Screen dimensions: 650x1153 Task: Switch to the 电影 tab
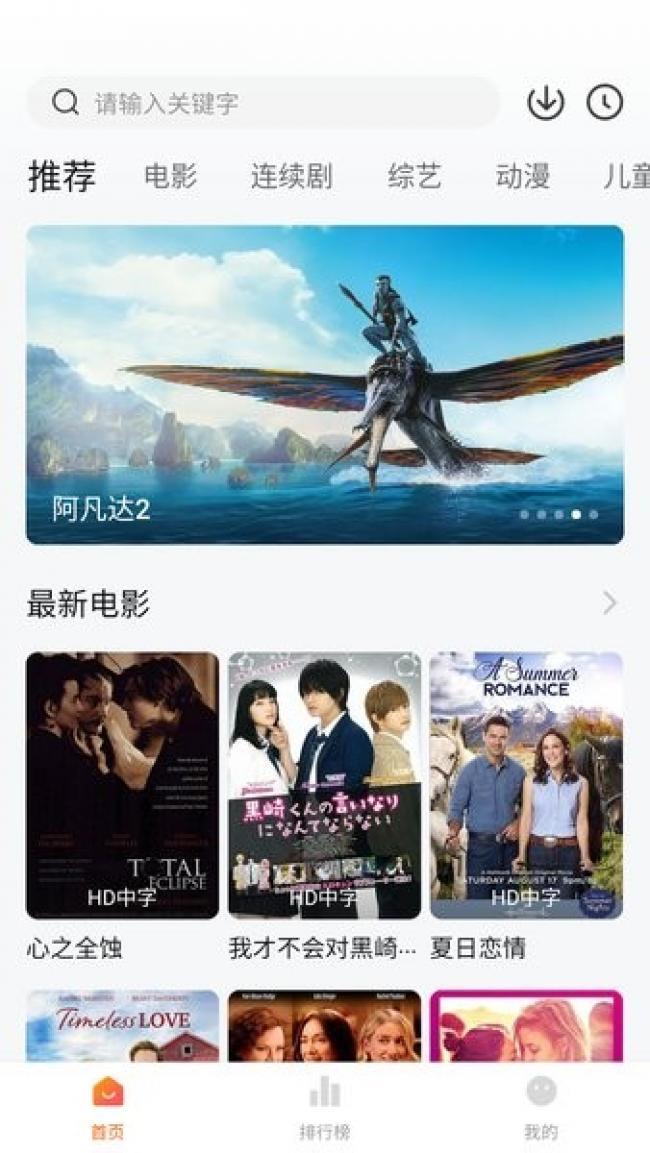click(171, 177)
